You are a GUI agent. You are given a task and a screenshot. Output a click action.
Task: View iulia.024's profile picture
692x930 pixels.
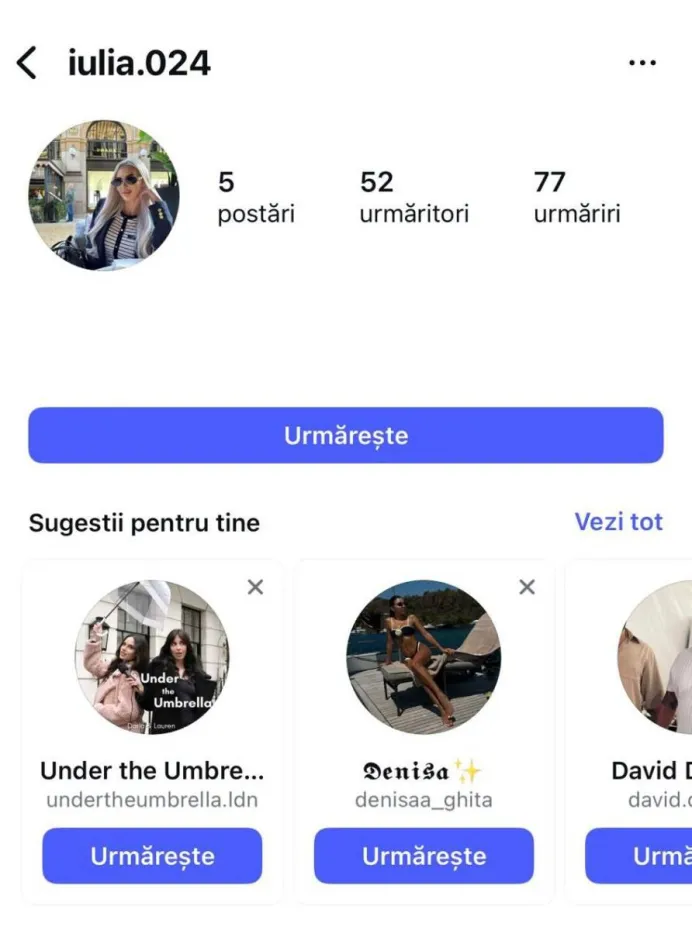[104, 196]
